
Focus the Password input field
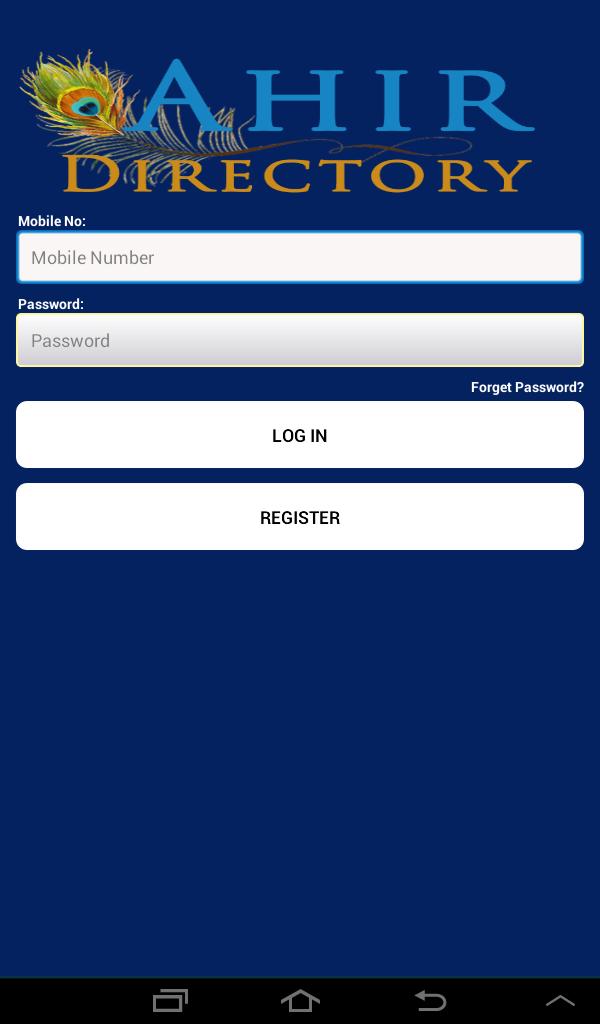click(300, 340)
